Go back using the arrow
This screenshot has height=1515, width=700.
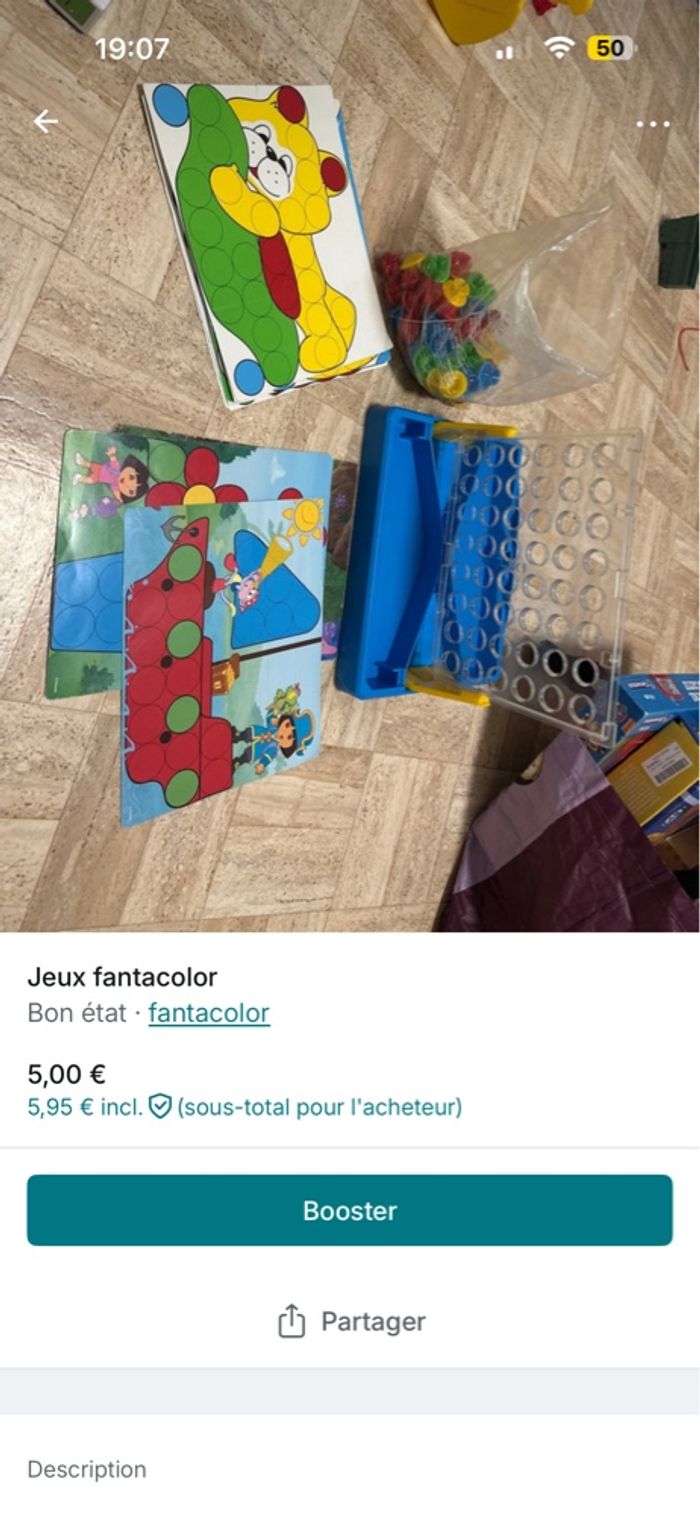[x=46, y=122]
